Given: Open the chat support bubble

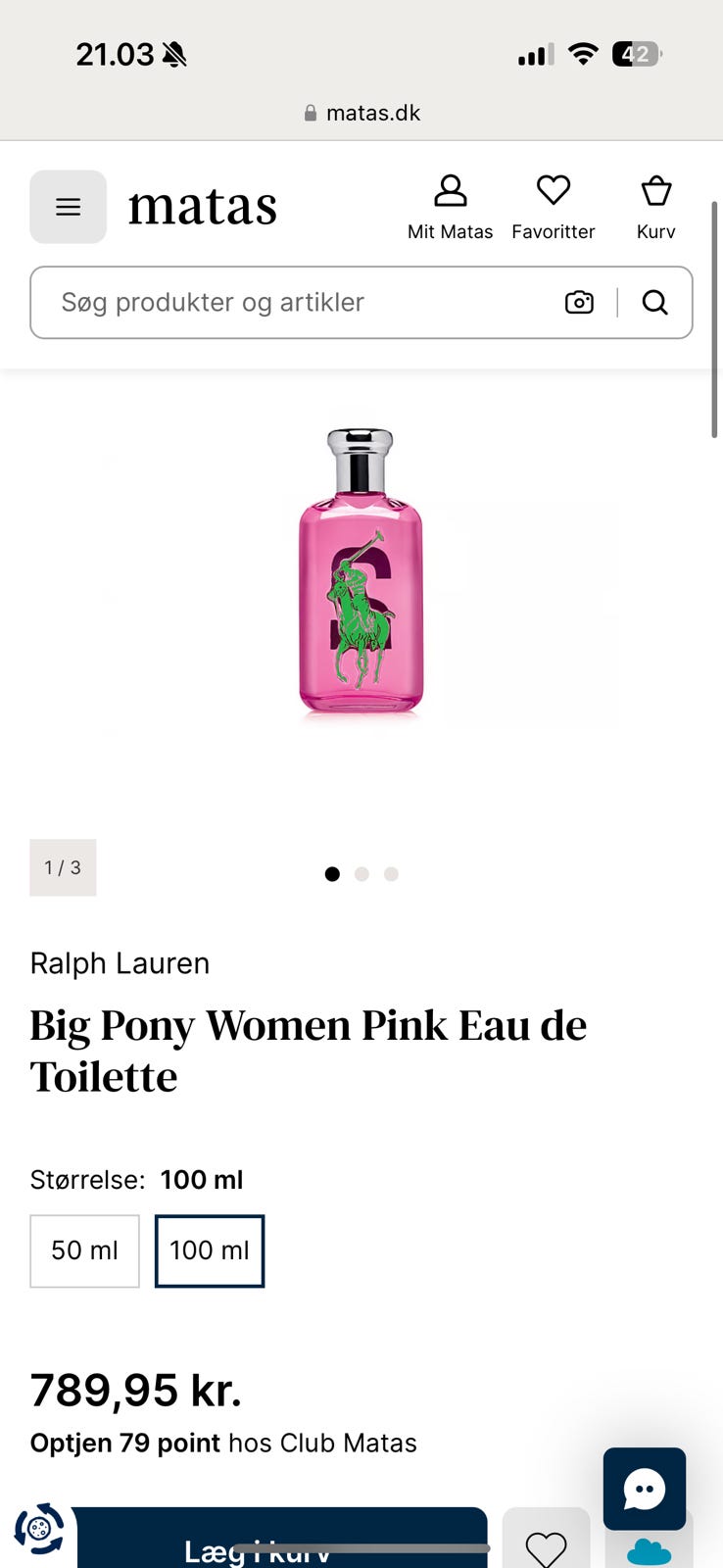Looking at the screenshot, I should (644, 1489).
